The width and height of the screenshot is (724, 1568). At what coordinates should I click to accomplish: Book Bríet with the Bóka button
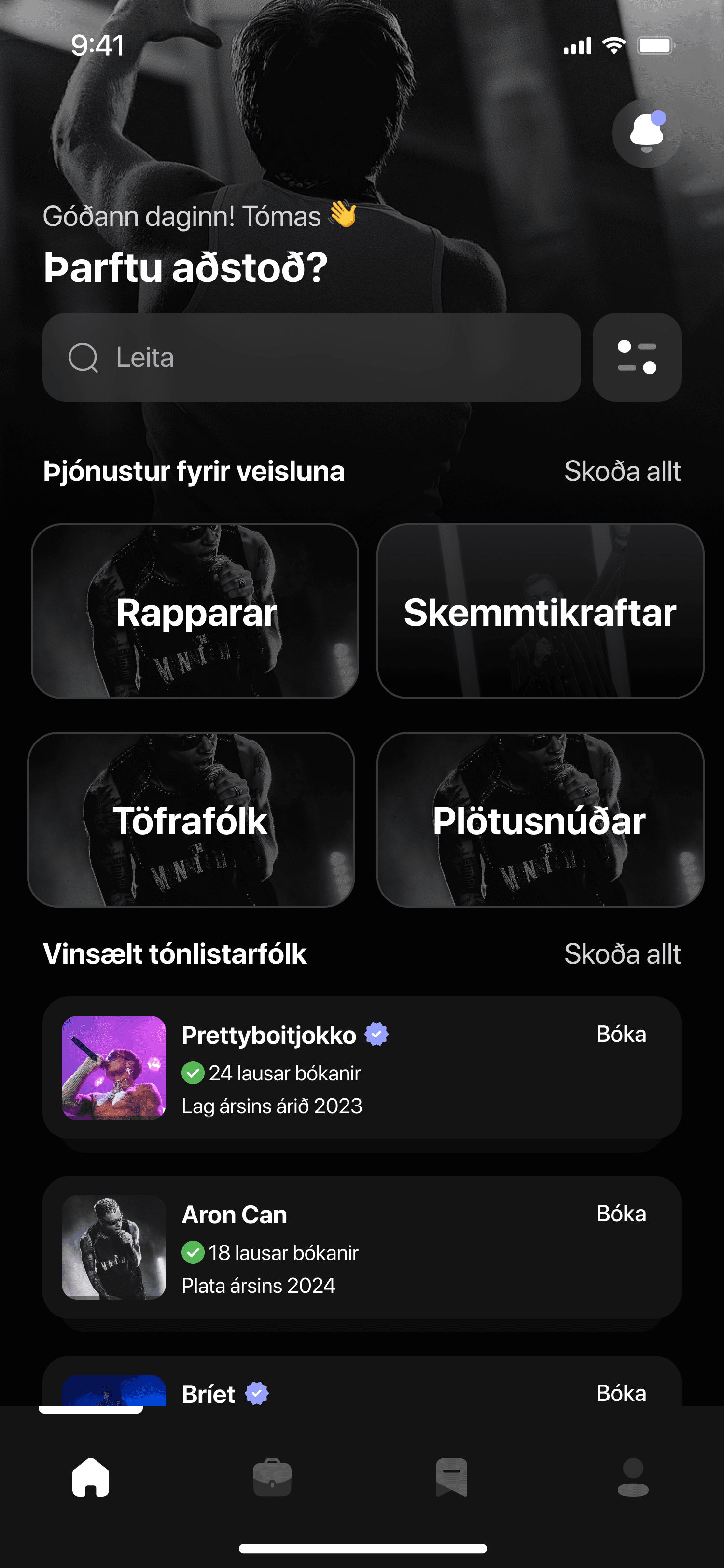[x=621, y=1393]
